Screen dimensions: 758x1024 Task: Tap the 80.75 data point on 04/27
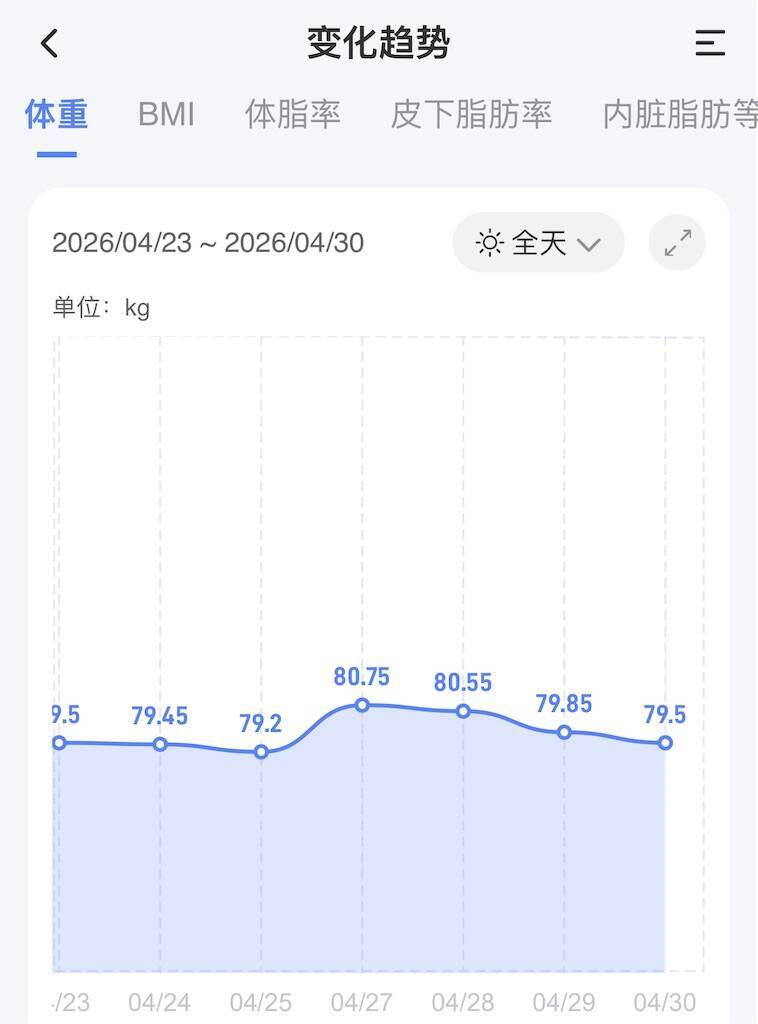coord(362,705)
